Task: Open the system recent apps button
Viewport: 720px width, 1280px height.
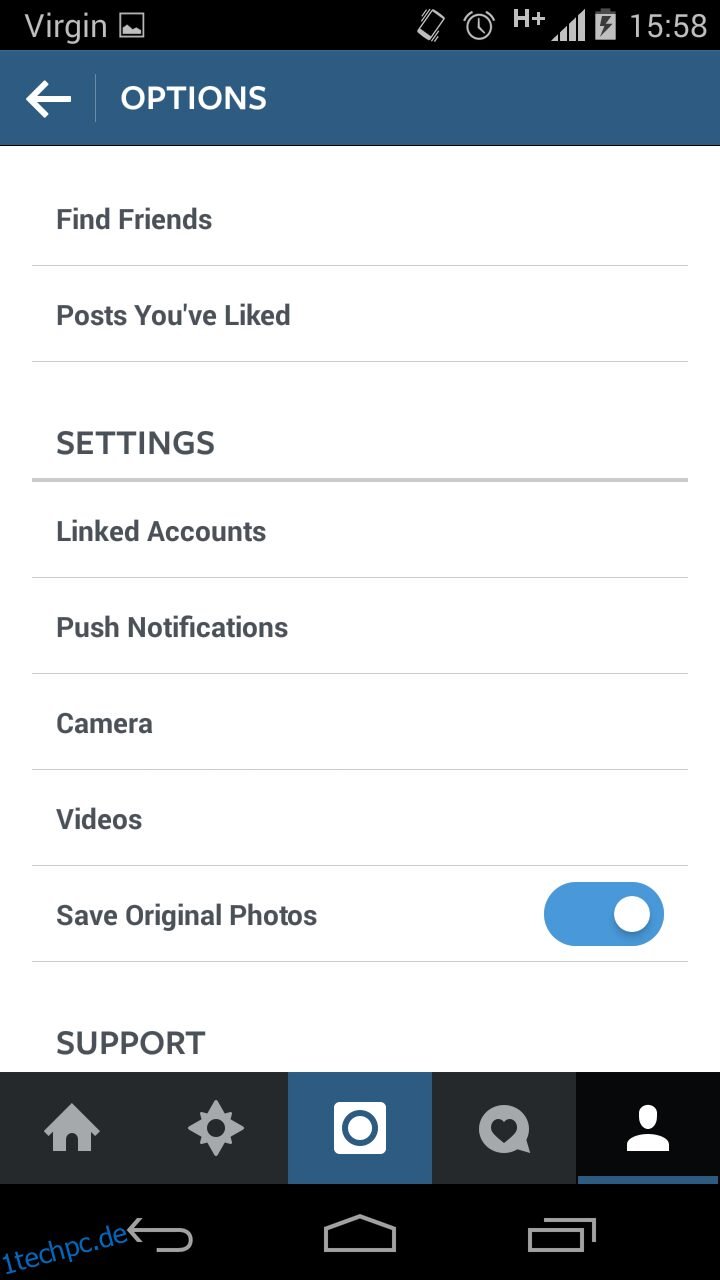Action: click(x=562, y=1235)
